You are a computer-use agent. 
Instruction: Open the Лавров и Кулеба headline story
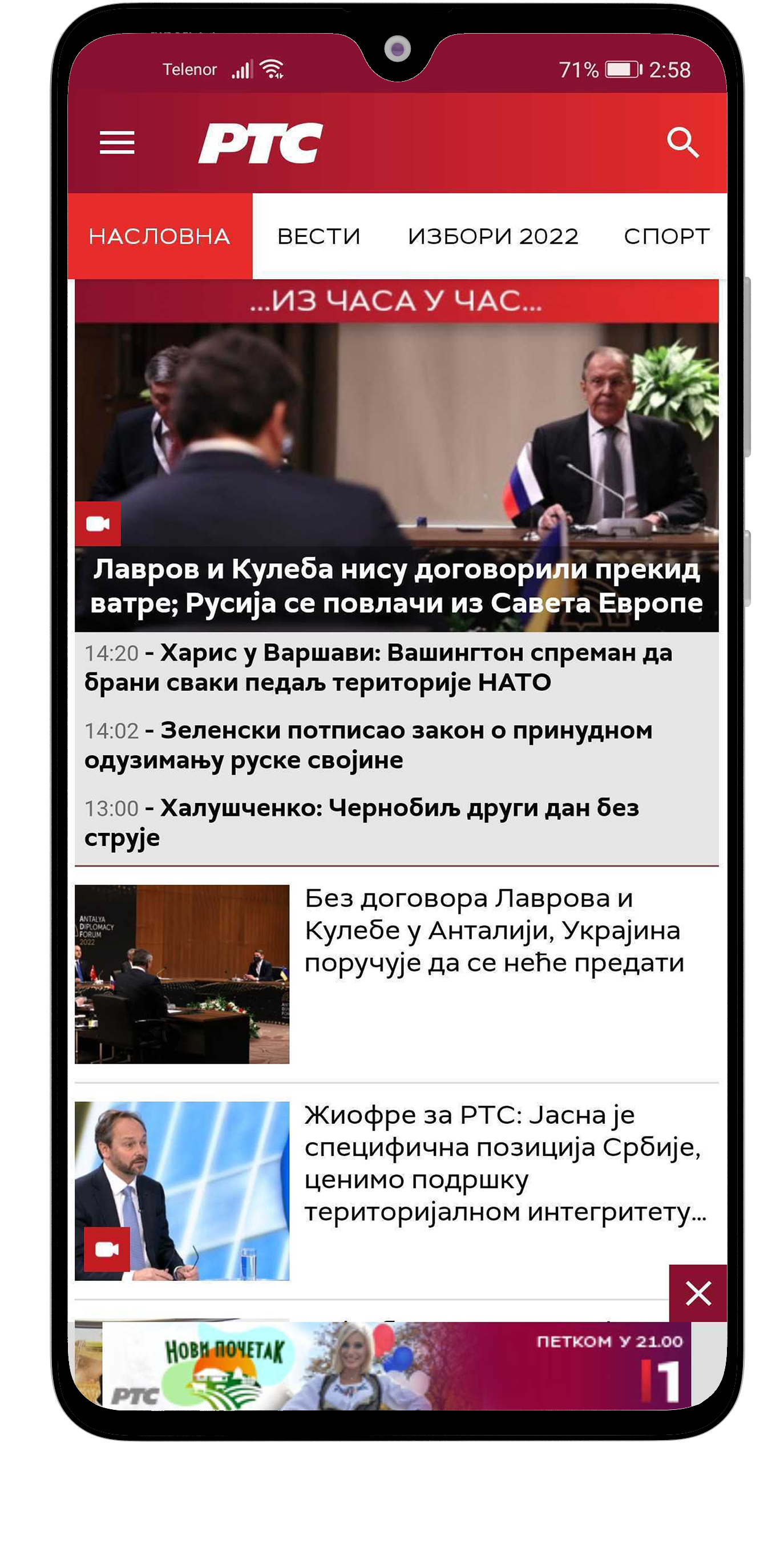tap(397, 585)
